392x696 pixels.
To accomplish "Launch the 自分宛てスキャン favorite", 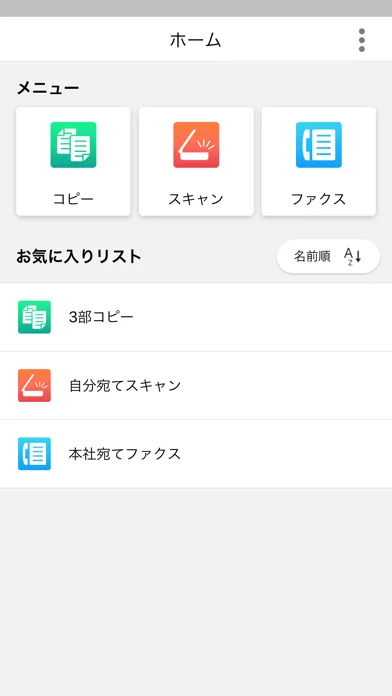I will pos(196,385).
